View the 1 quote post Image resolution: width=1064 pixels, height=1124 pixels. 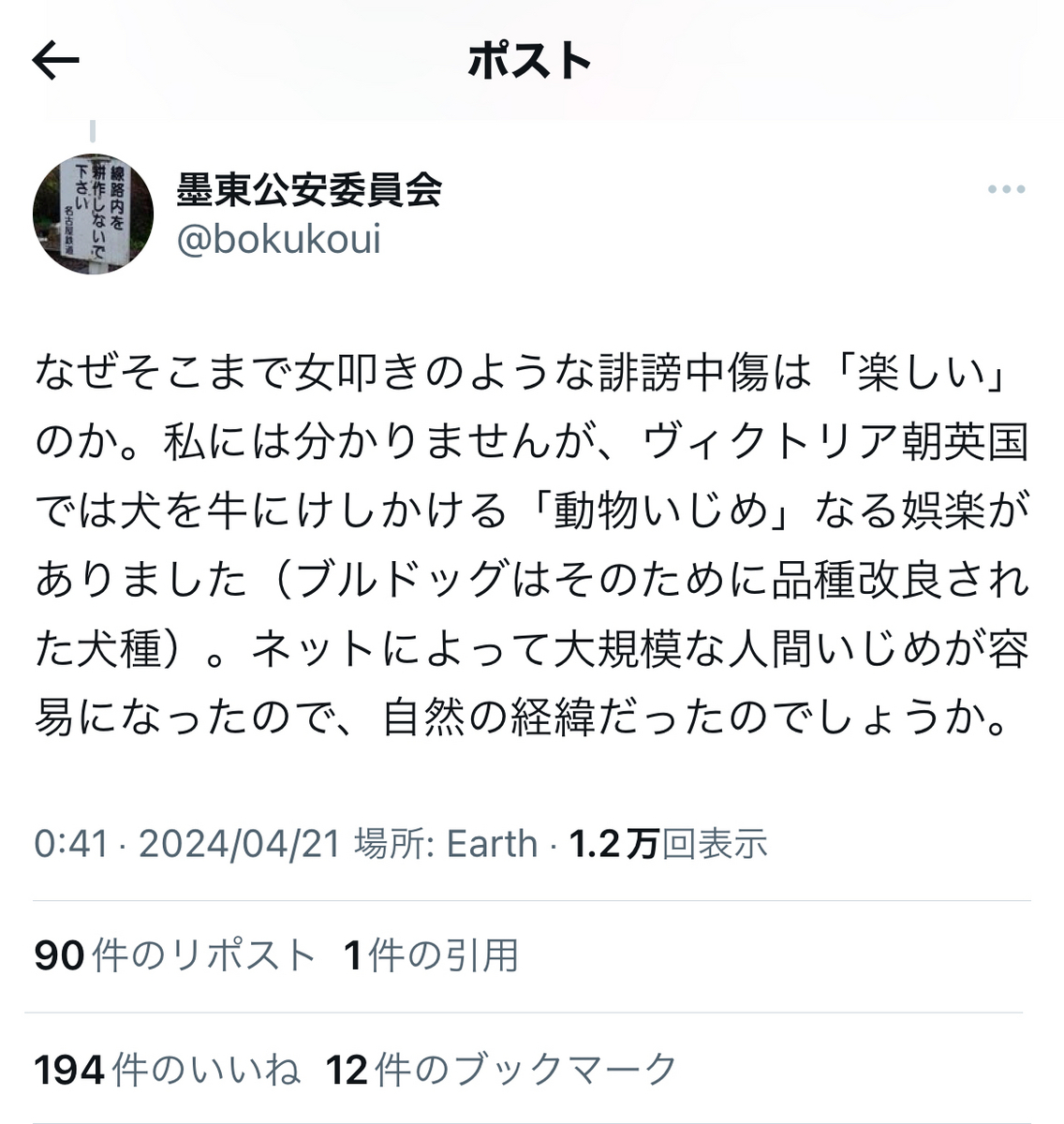(x=431, y=956)
